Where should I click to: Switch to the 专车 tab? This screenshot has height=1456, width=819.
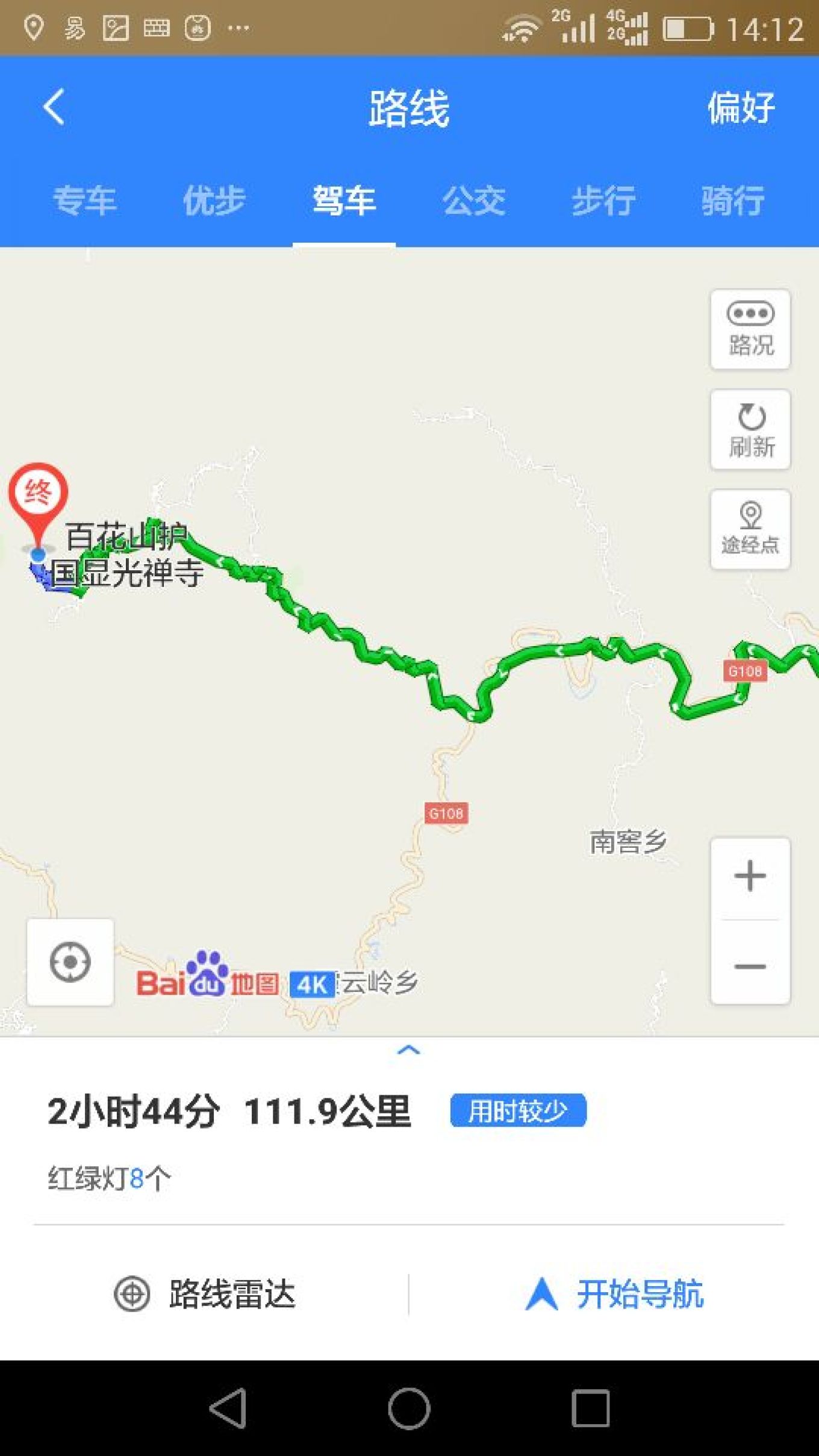[x=84, y=201]
